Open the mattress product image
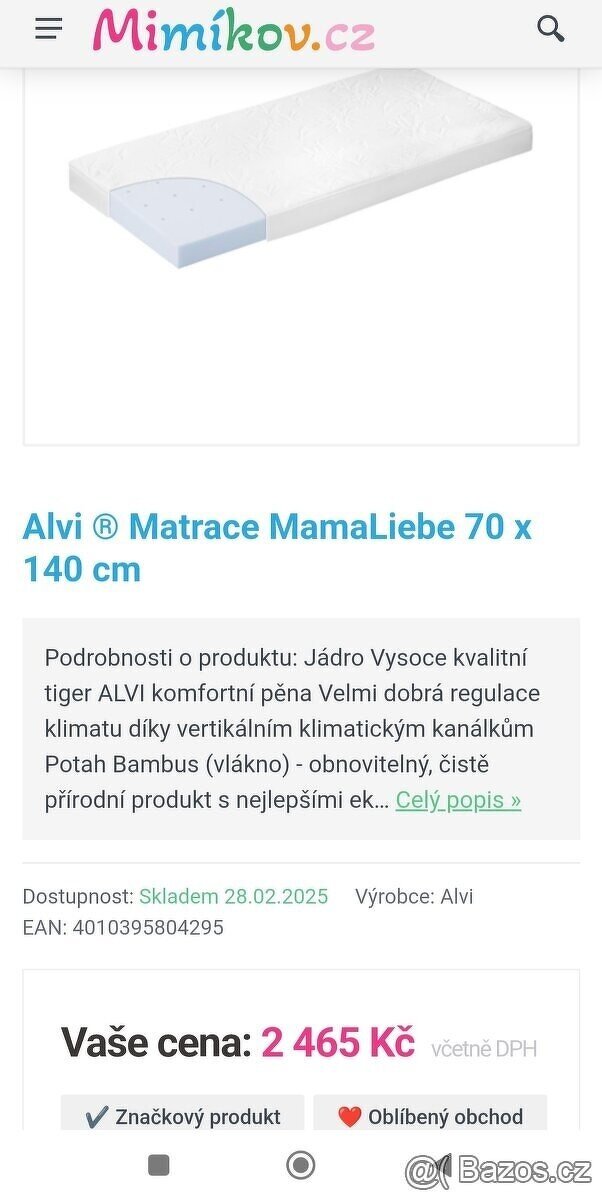602x1200 pixels. coord(300,170)
